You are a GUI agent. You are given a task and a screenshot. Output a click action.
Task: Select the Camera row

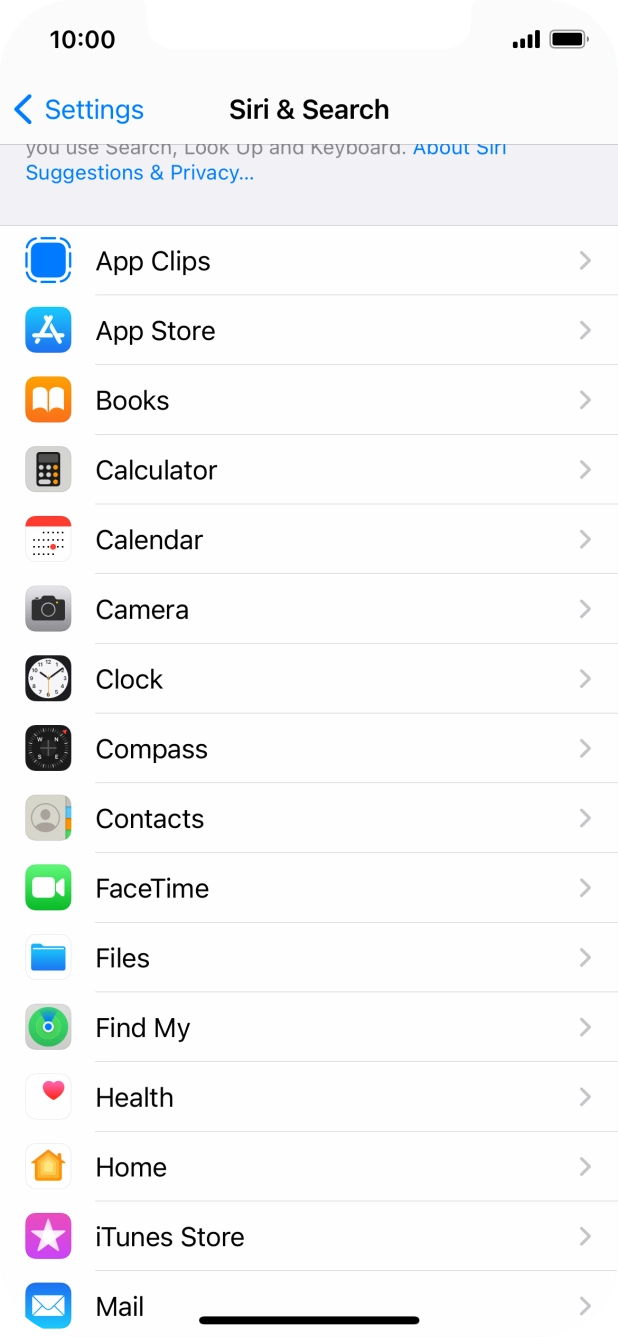point(309,610)
